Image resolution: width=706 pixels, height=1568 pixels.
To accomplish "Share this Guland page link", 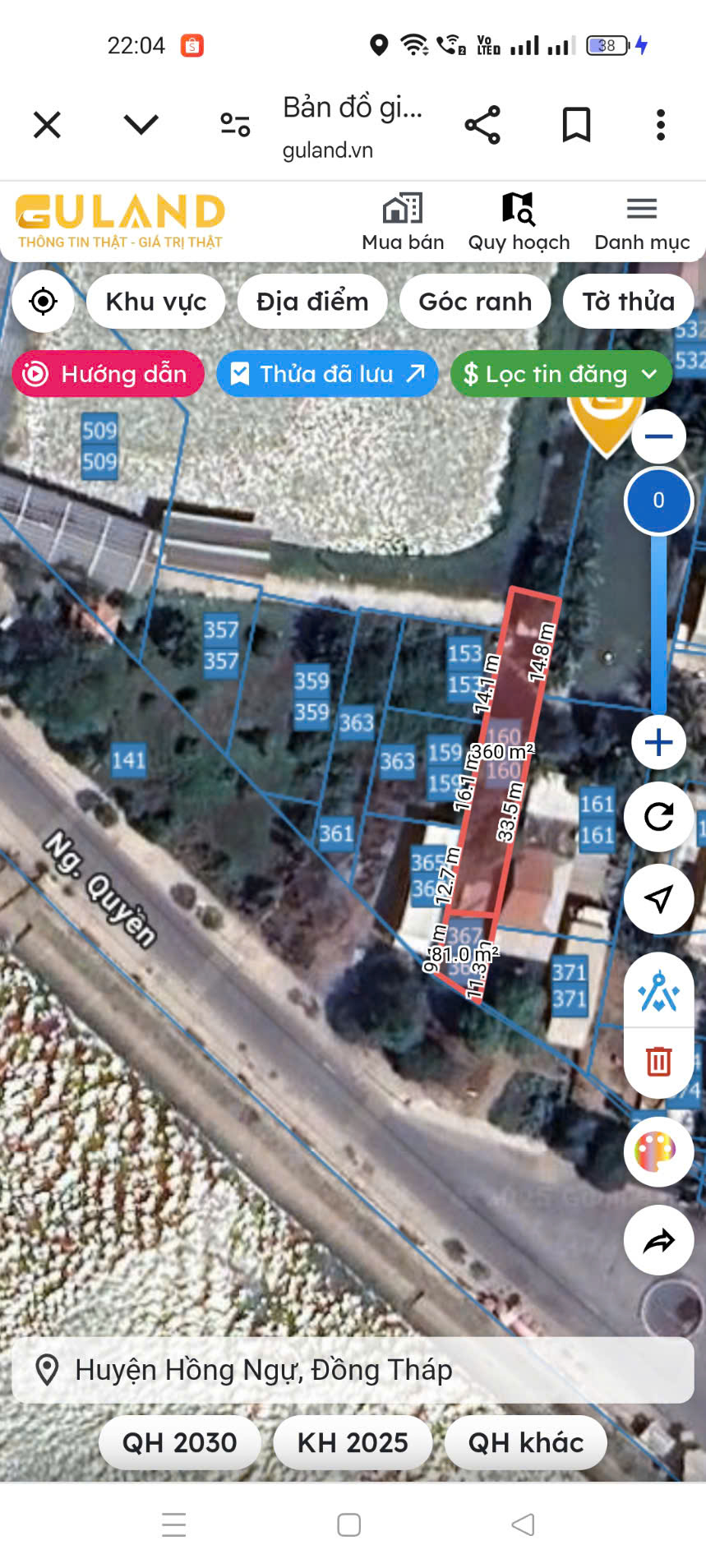I will pos(482,126).
